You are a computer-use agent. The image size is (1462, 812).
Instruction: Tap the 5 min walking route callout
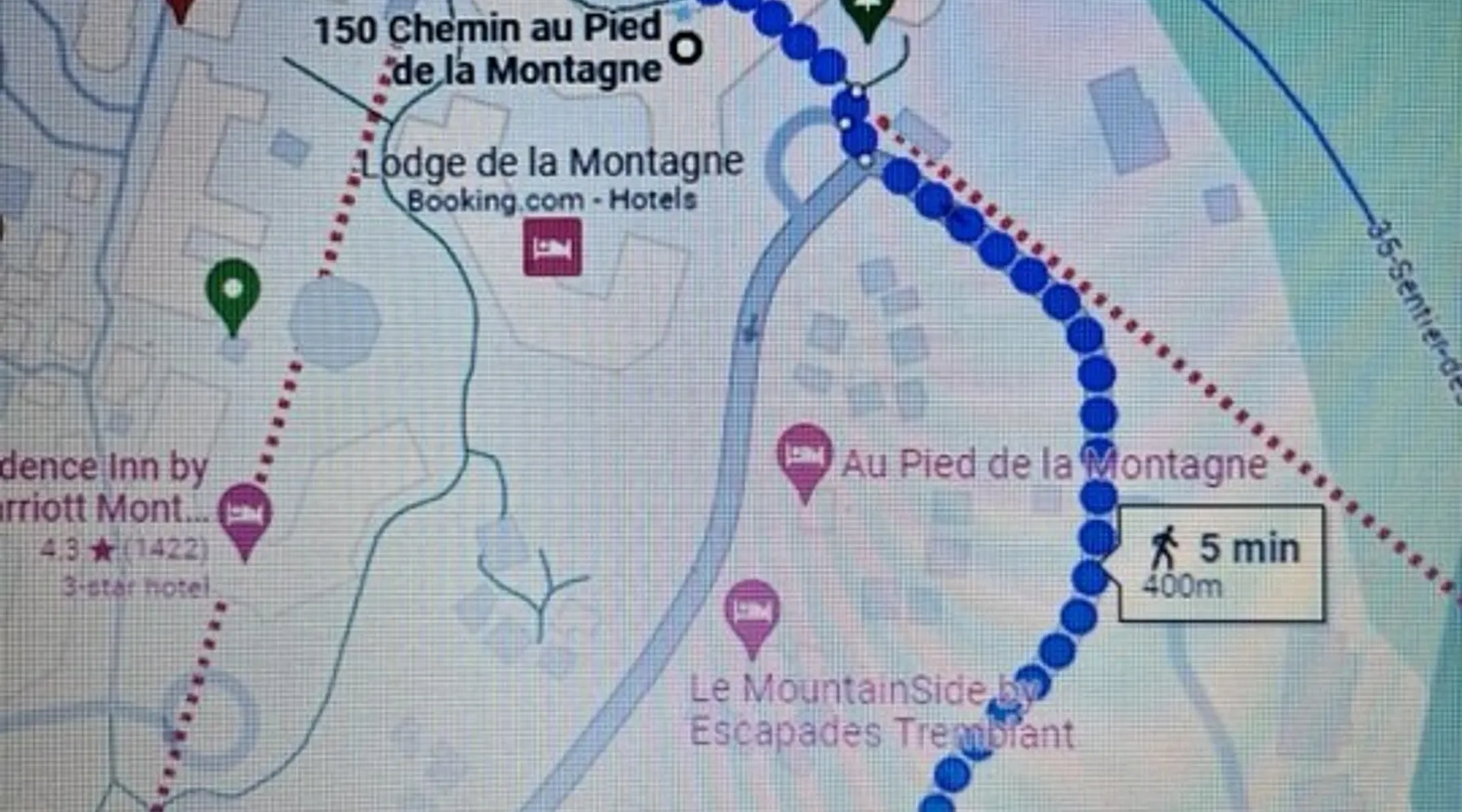1222,564
